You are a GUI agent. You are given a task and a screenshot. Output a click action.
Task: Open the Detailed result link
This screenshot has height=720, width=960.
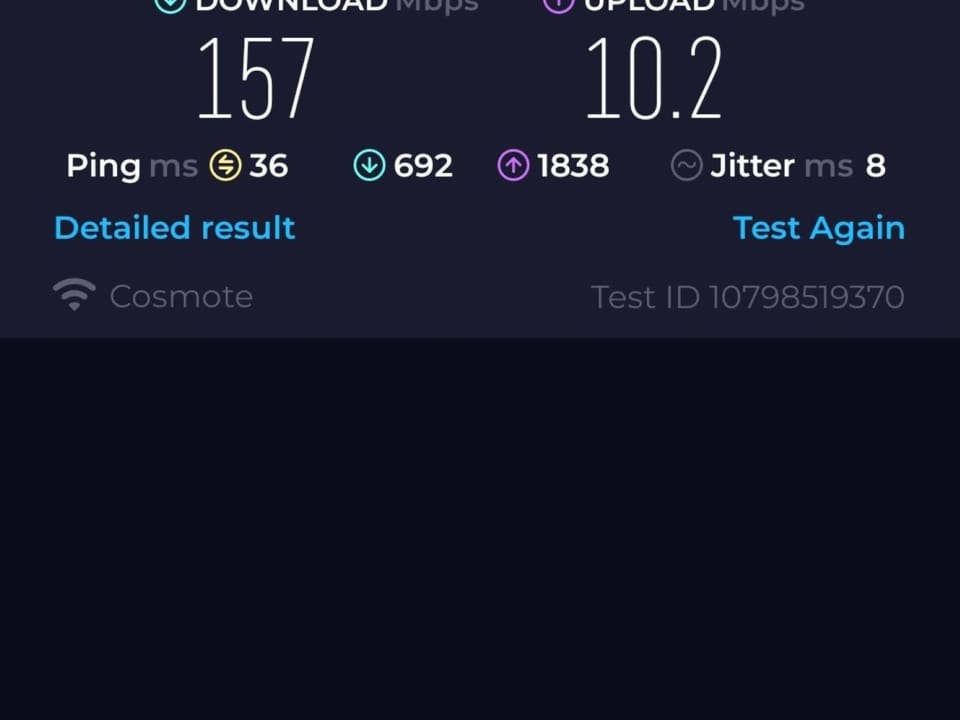(175, 228)
